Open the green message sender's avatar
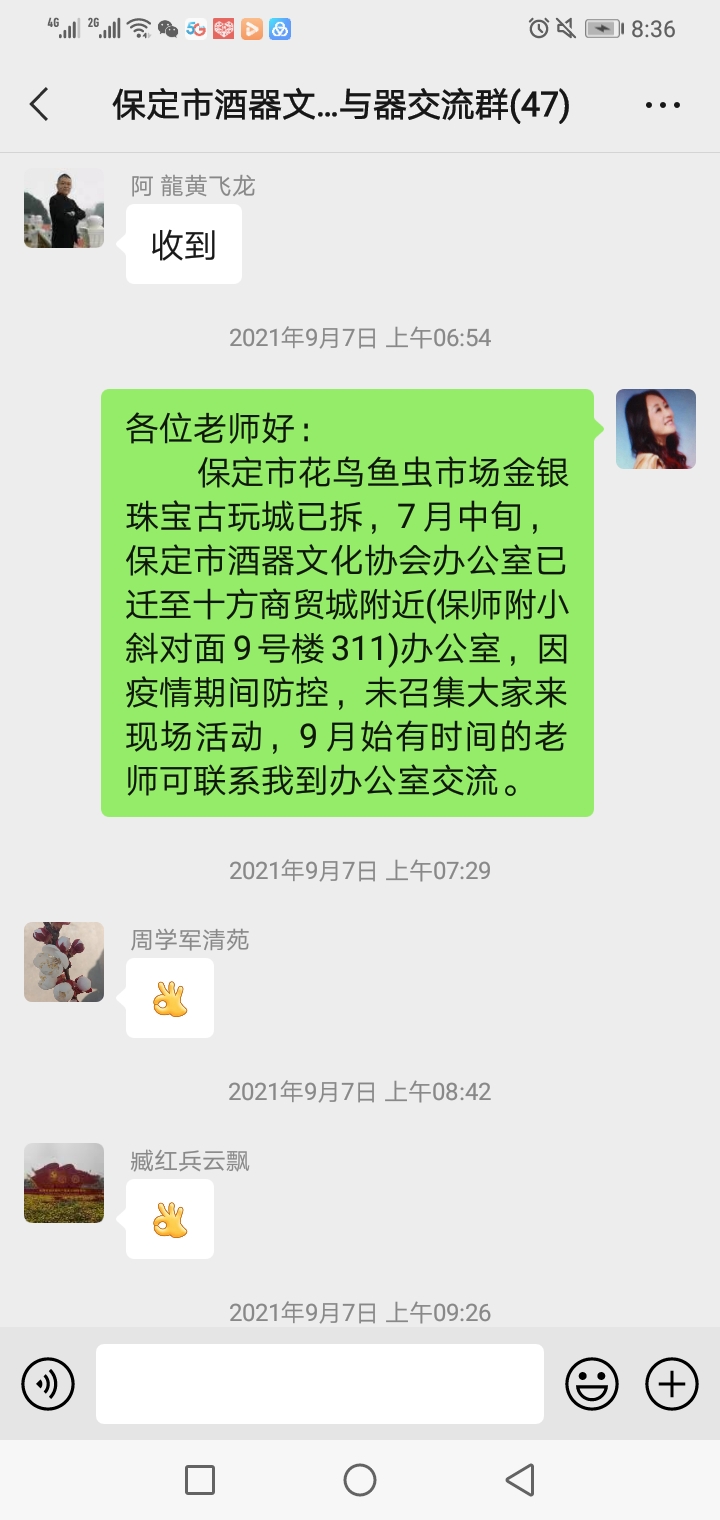The width and height of the screenshot is (720, 1520). (x=656, y=429)
